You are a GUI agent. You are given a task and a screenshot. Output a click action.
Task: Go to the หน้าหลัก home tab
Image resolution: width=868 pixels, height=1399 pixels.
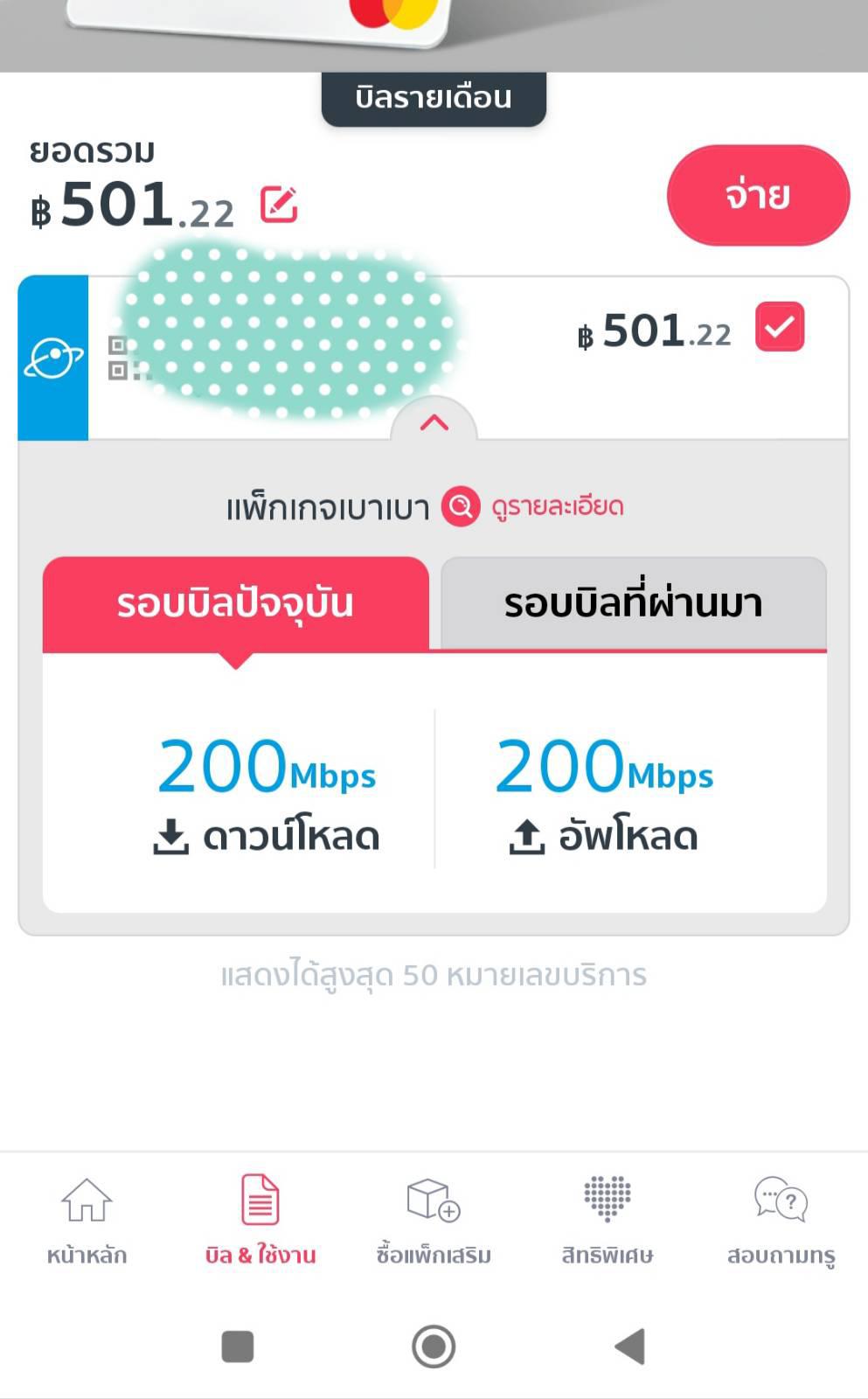tap(87, 1220)
